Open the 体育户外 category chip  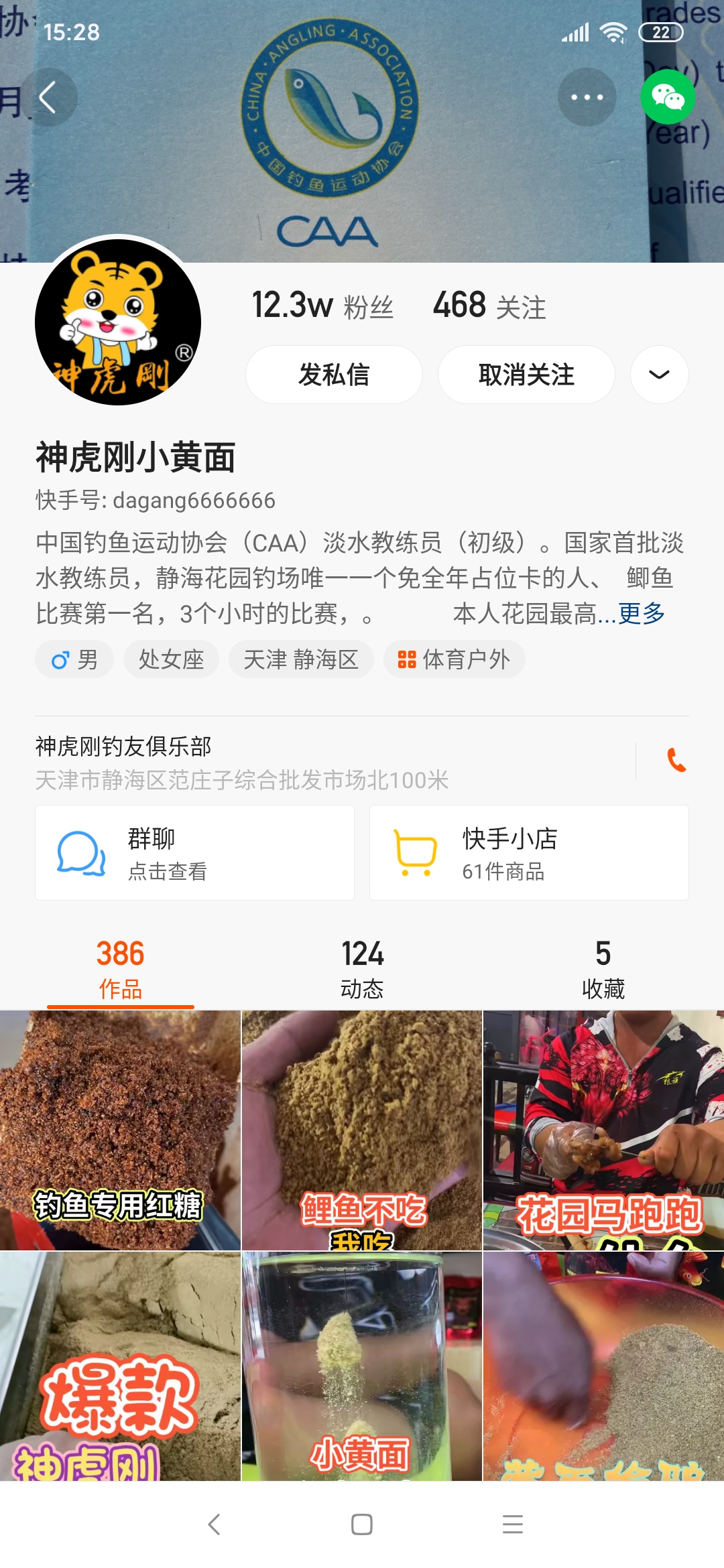pyautogui.click(x=455, y=659)
